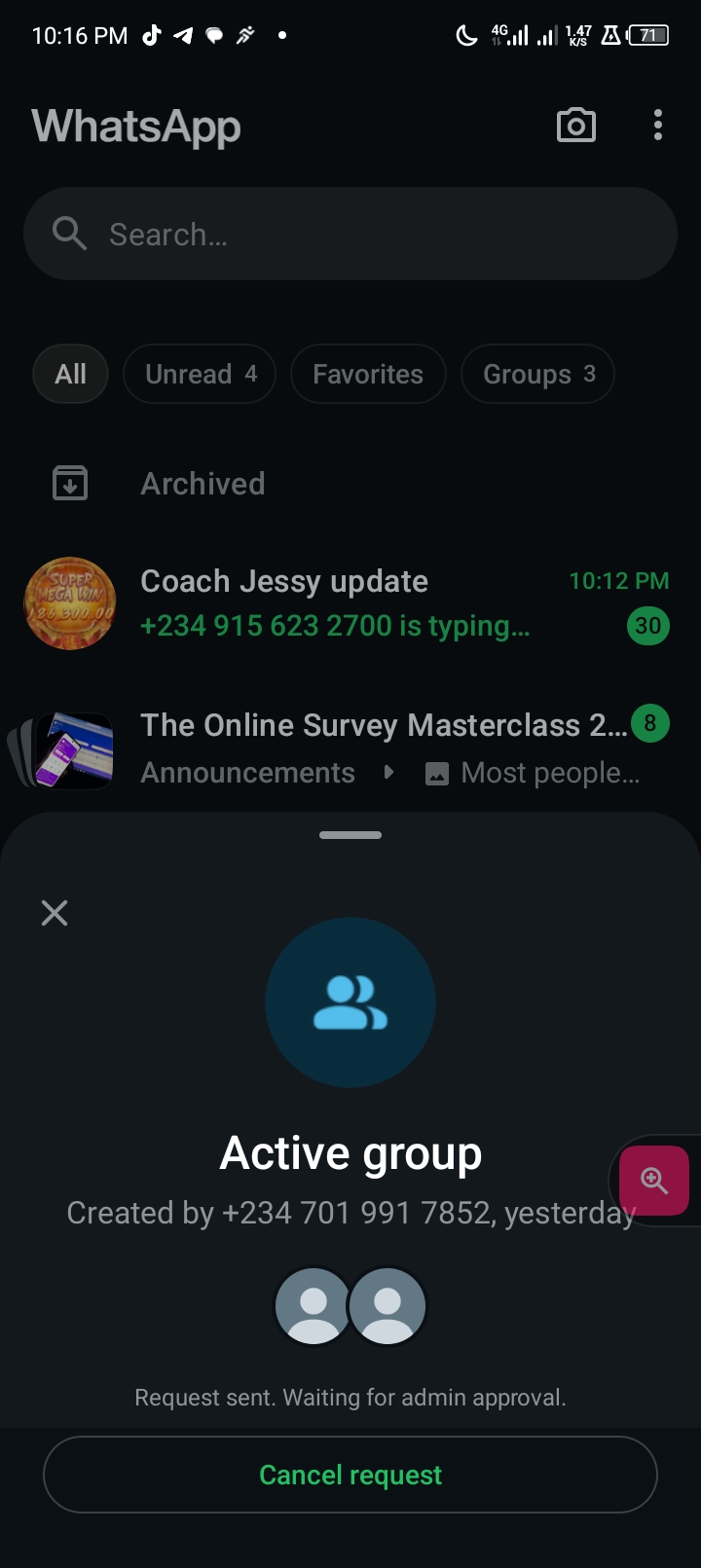Open the three-dot overflow menu

[658, 126]
